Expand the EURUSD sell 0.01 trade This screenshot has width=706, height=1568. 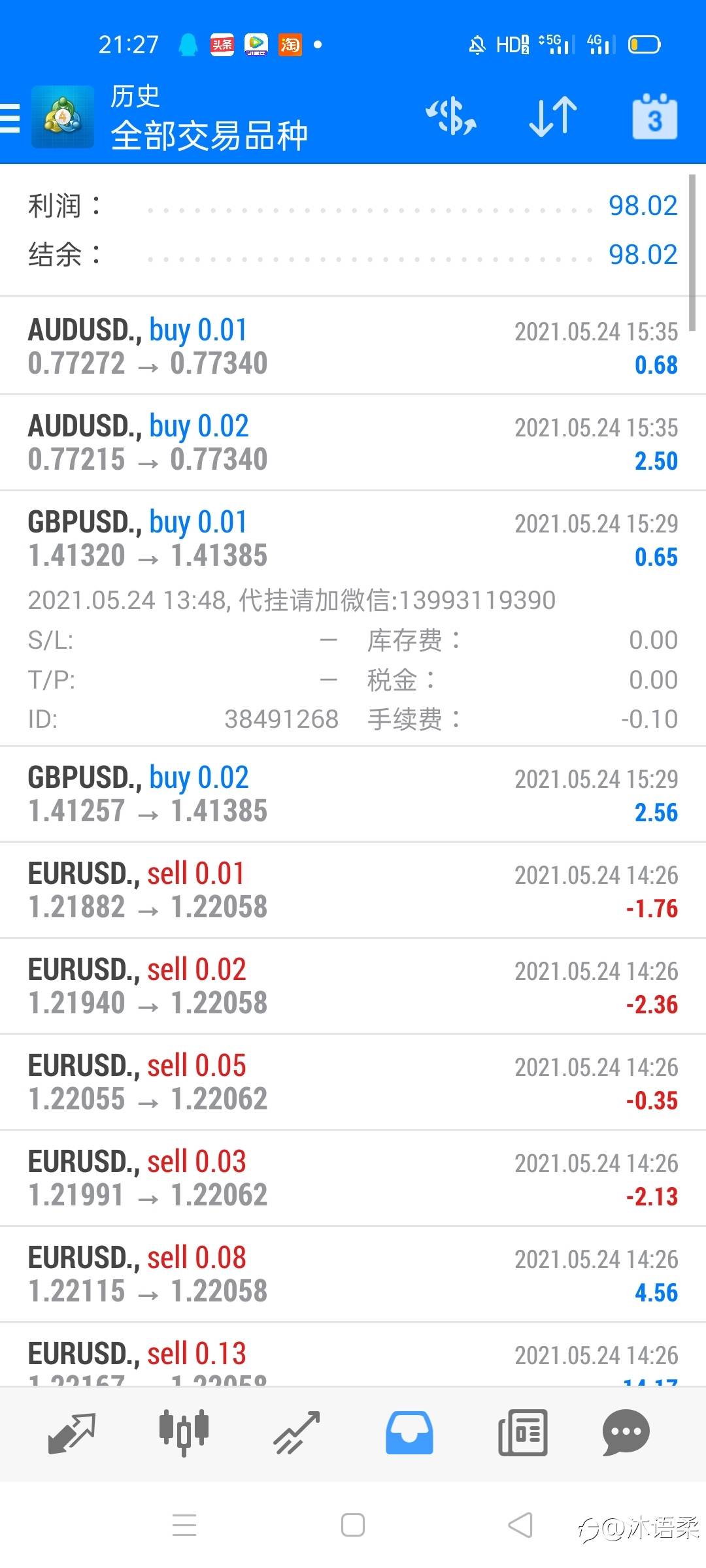[353, 890]
